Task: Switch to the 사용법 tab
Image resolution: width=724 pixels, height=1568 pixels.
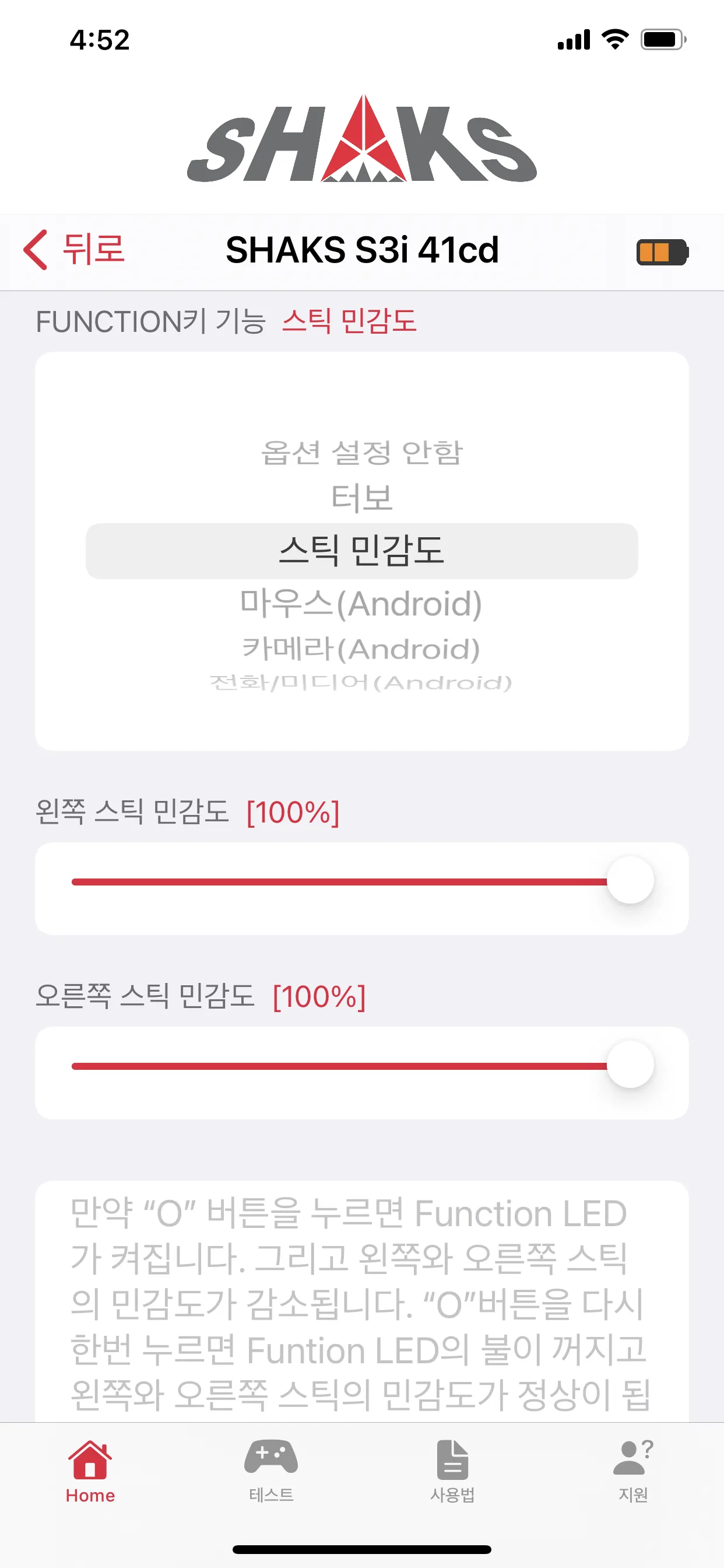Action: 452,1471
